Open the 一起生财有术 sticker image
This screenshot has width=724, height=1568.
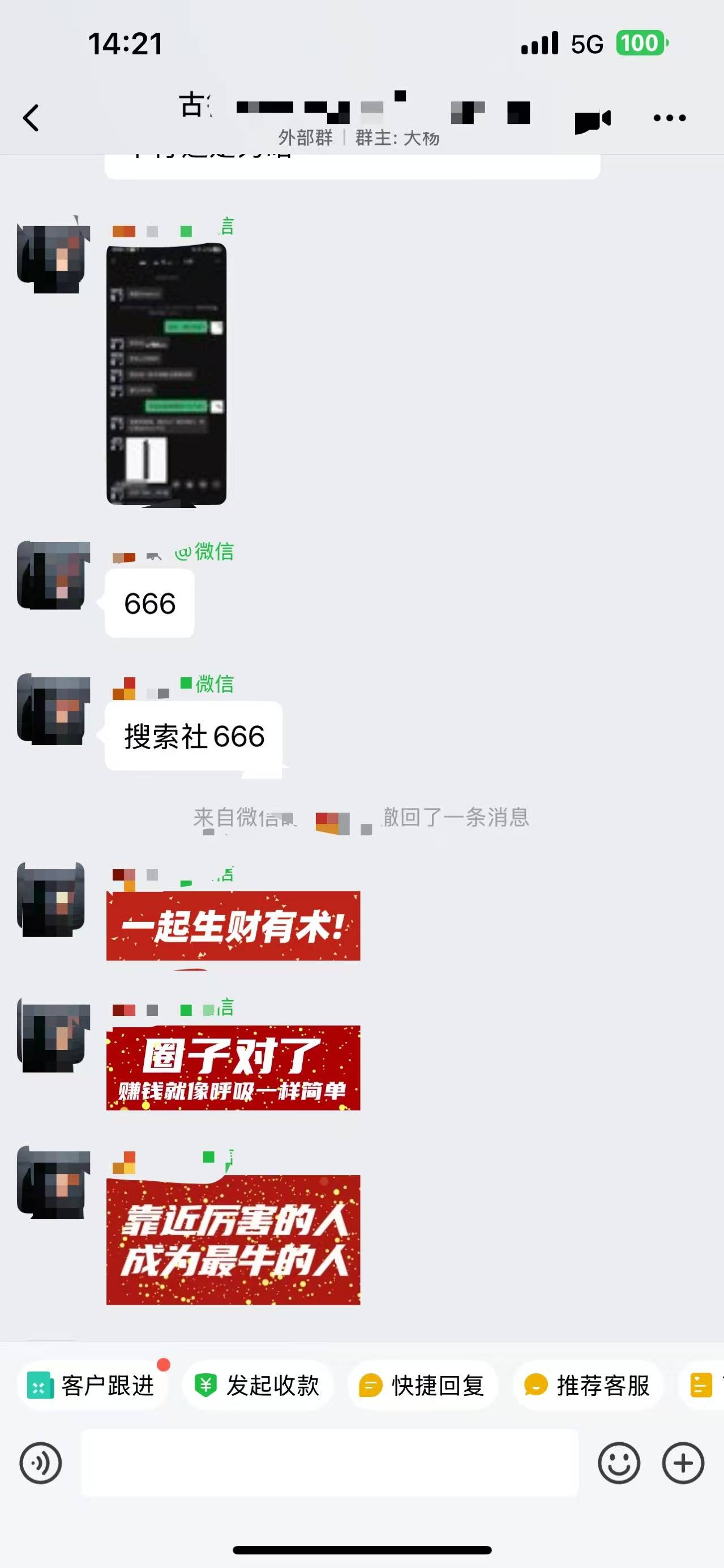pyautogui.click(x=233, y=926)
